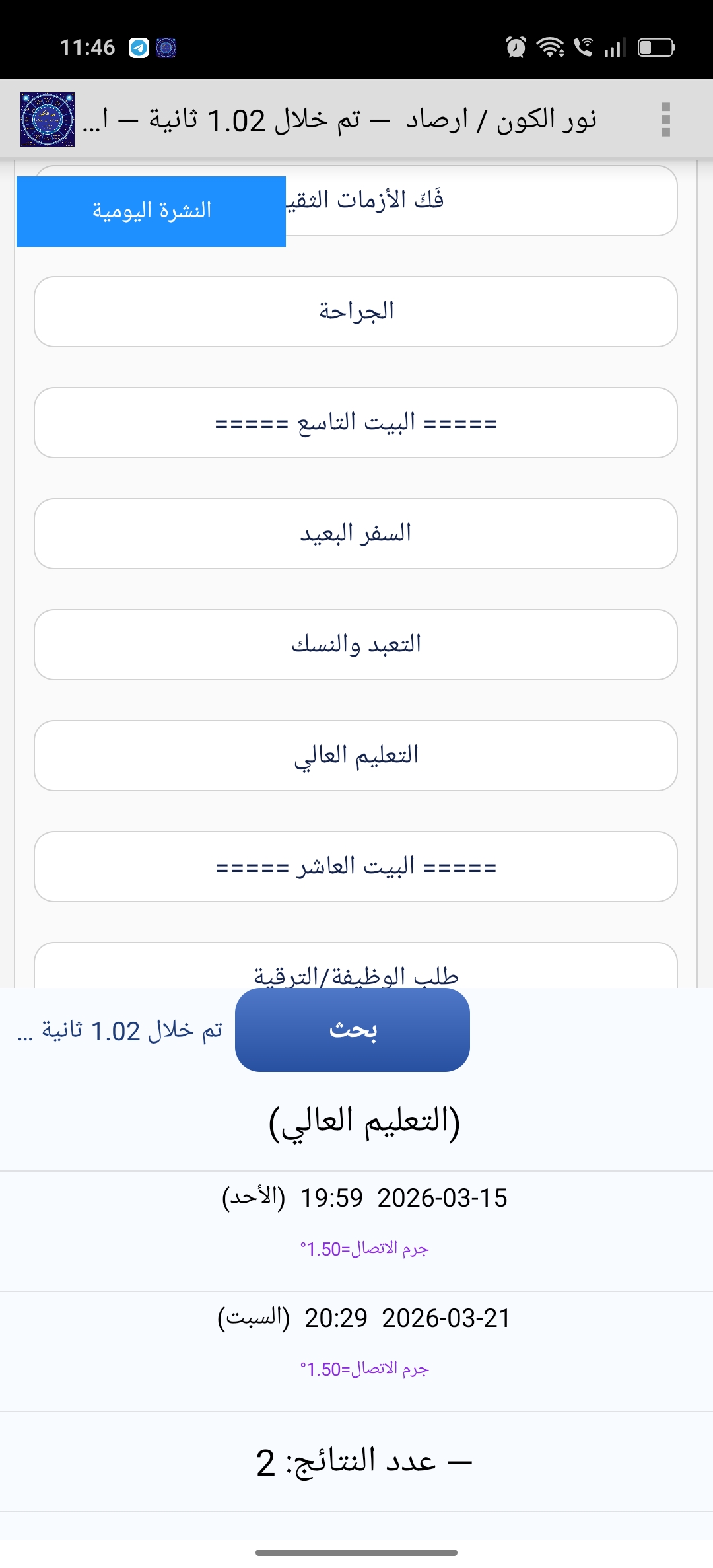Tap the البيت العاشر section button
The image size is (713, 1568).
coord(356,867)
